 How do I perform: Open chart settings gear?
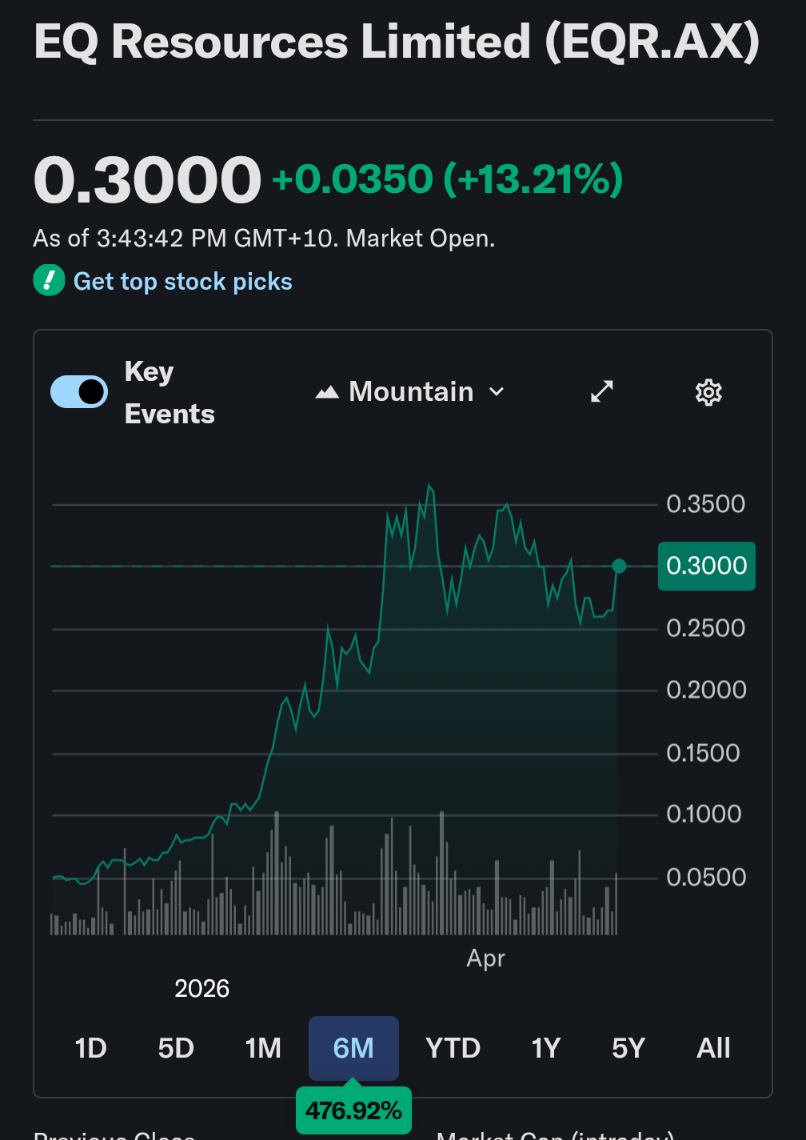click(x=708, y=393)
